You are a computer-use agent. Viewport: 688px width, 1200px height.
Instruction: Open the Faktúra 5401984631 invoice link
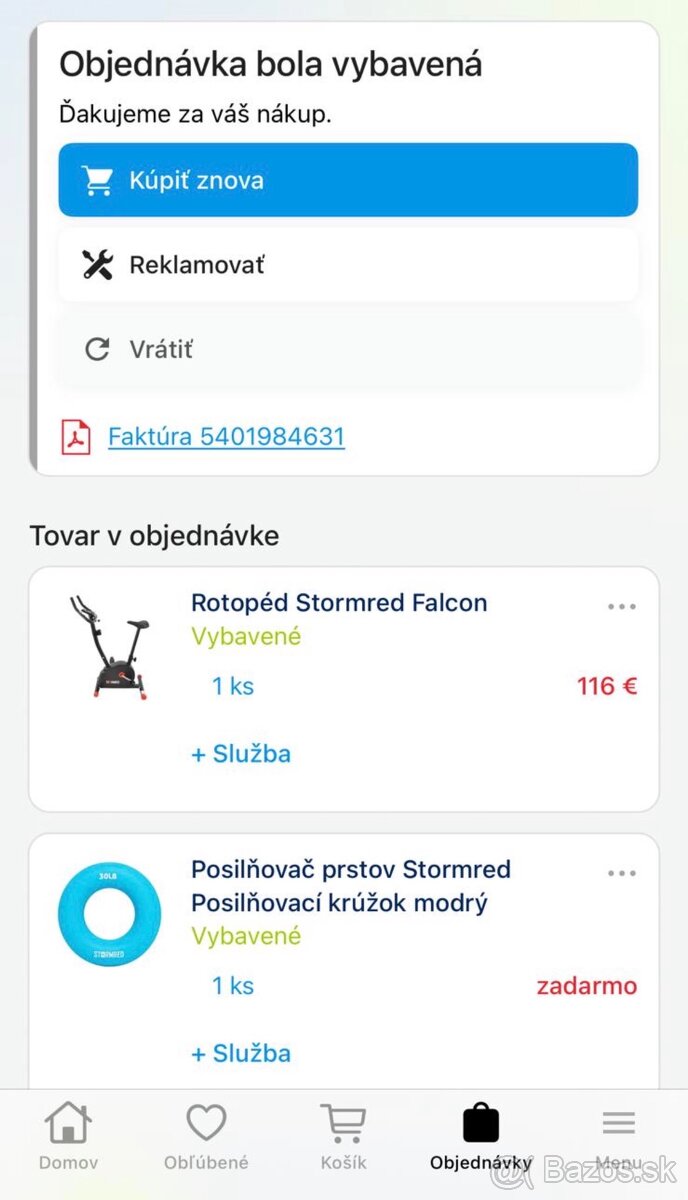[x=226, y=437]
